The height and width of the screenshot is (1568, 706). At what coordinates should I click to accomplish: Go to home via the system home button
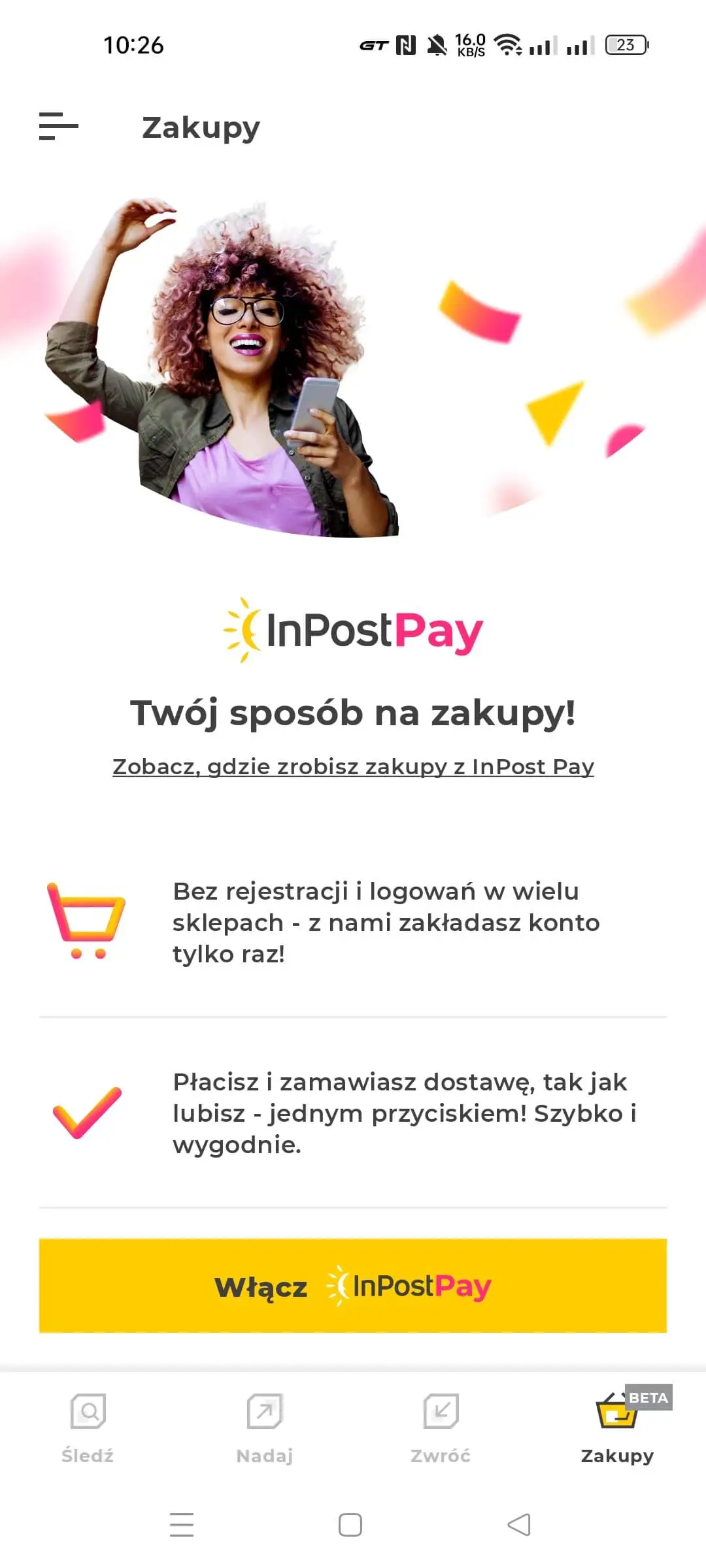point(350,1525)
